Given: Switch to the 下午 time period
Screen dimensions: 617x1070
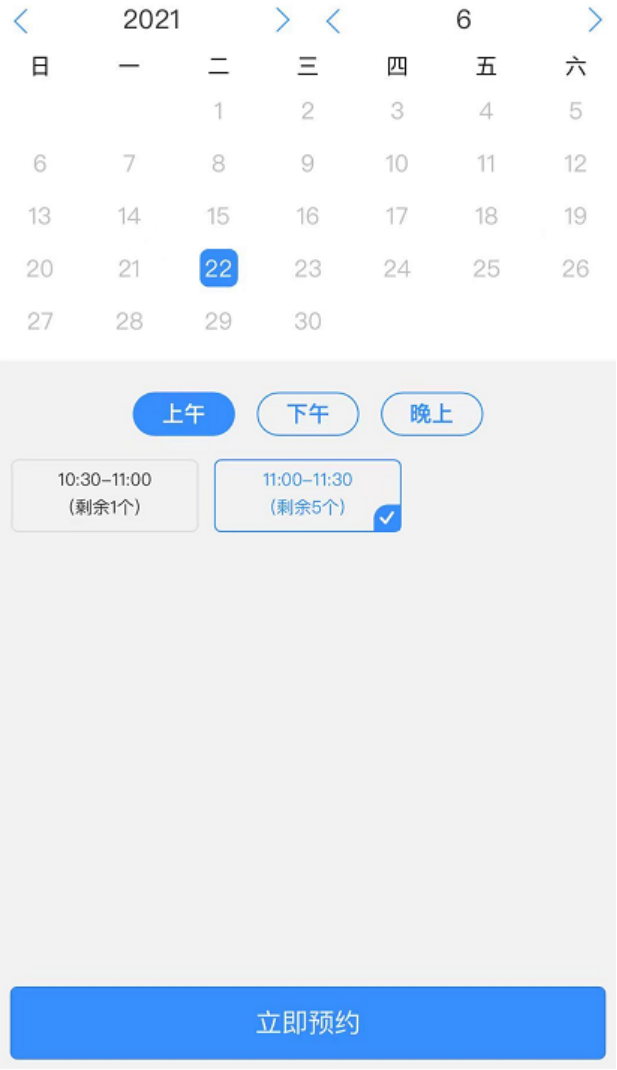Looking at the screenshot, I should (x=308, y=414).
